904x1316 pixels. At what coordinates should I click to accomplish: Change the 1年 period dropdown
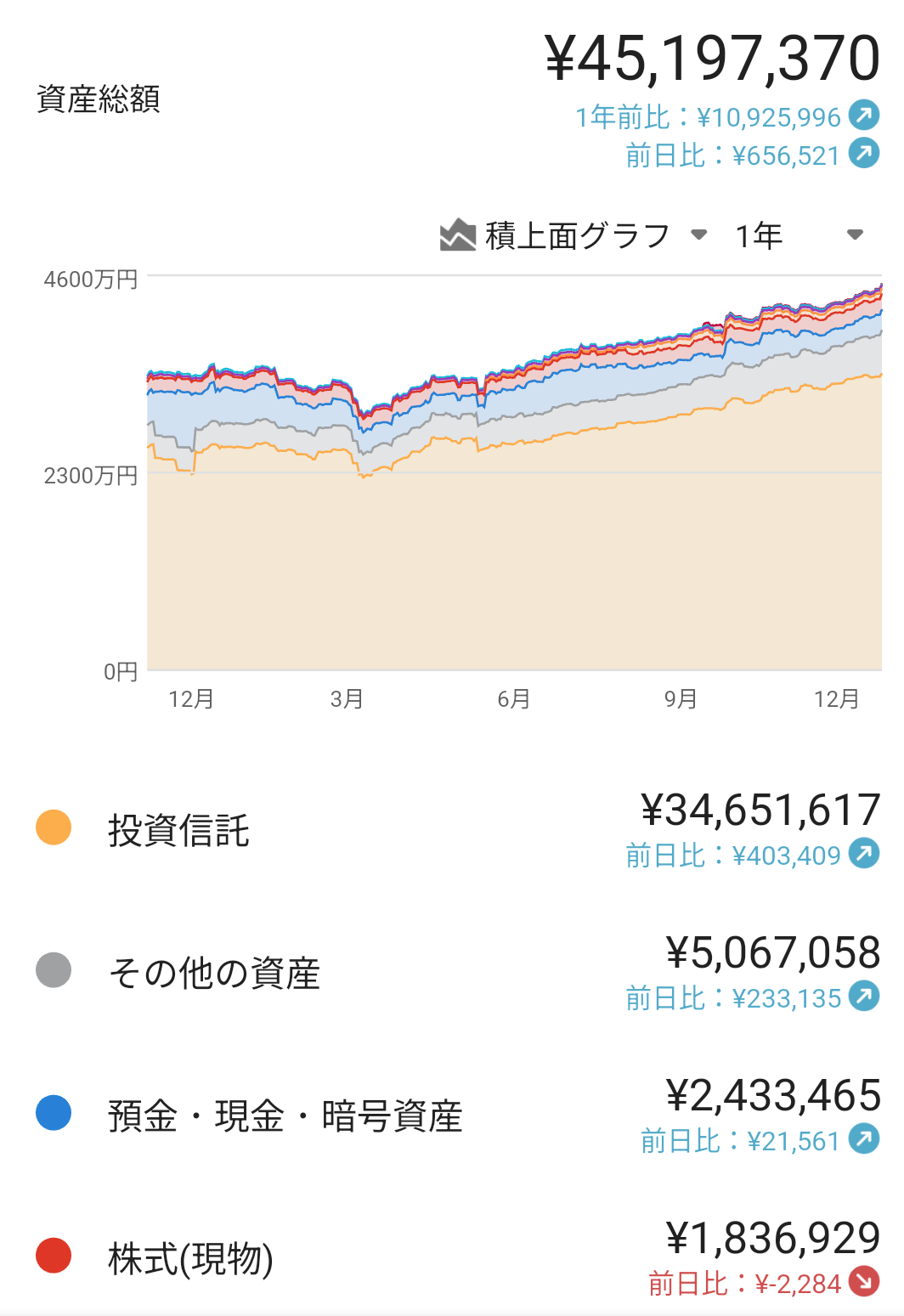tap(798, 235)
